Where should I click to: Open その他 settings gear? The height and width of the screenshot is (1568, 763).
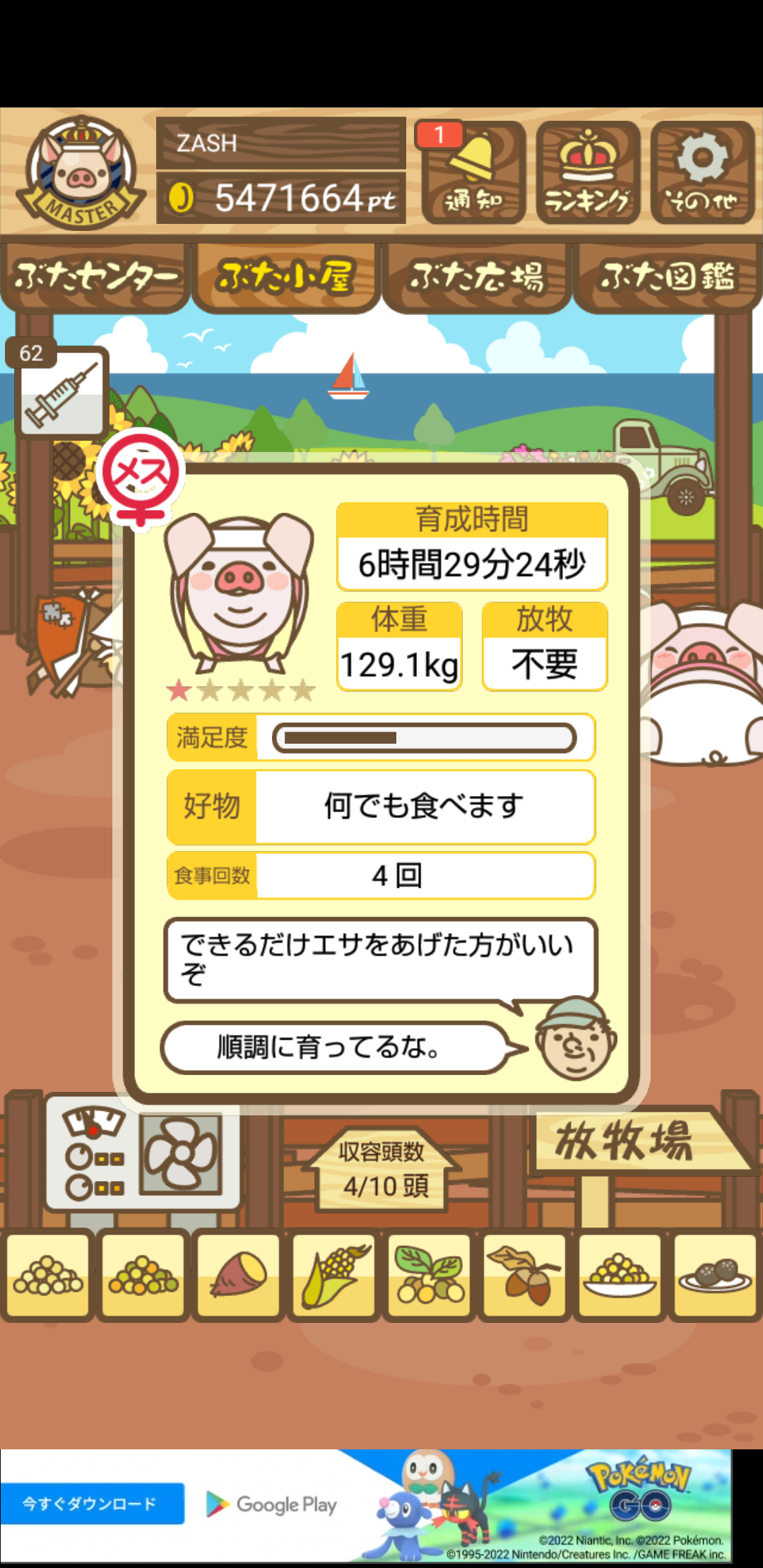pos(702,172)
